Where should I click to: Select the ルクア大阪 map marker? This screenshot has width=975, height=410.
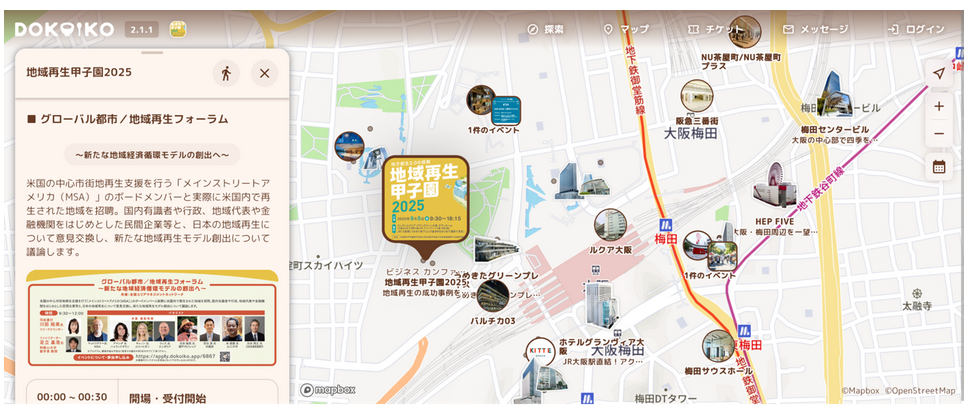pyautogui.click(x=609, y=225)
